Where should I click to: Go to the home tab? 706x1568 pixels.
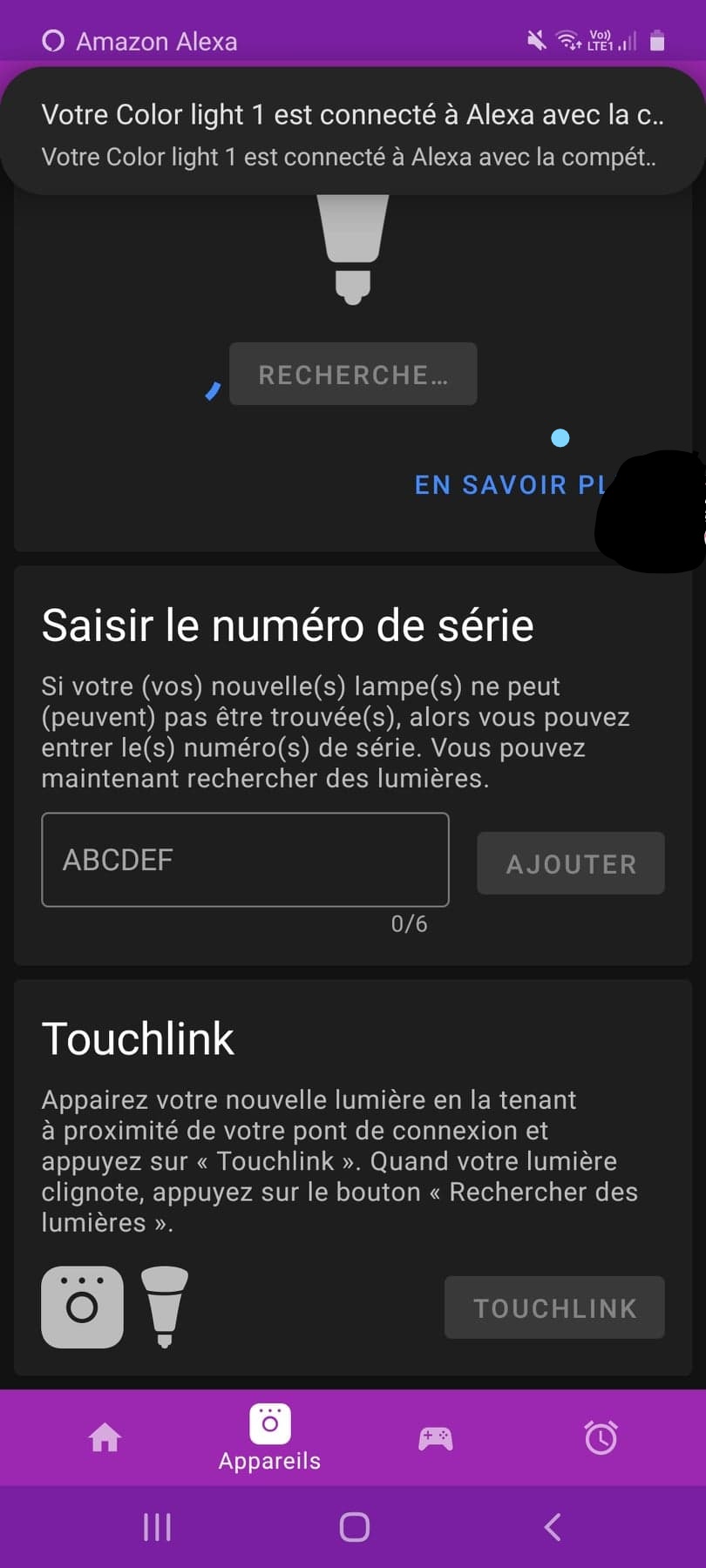(105, 1437)
